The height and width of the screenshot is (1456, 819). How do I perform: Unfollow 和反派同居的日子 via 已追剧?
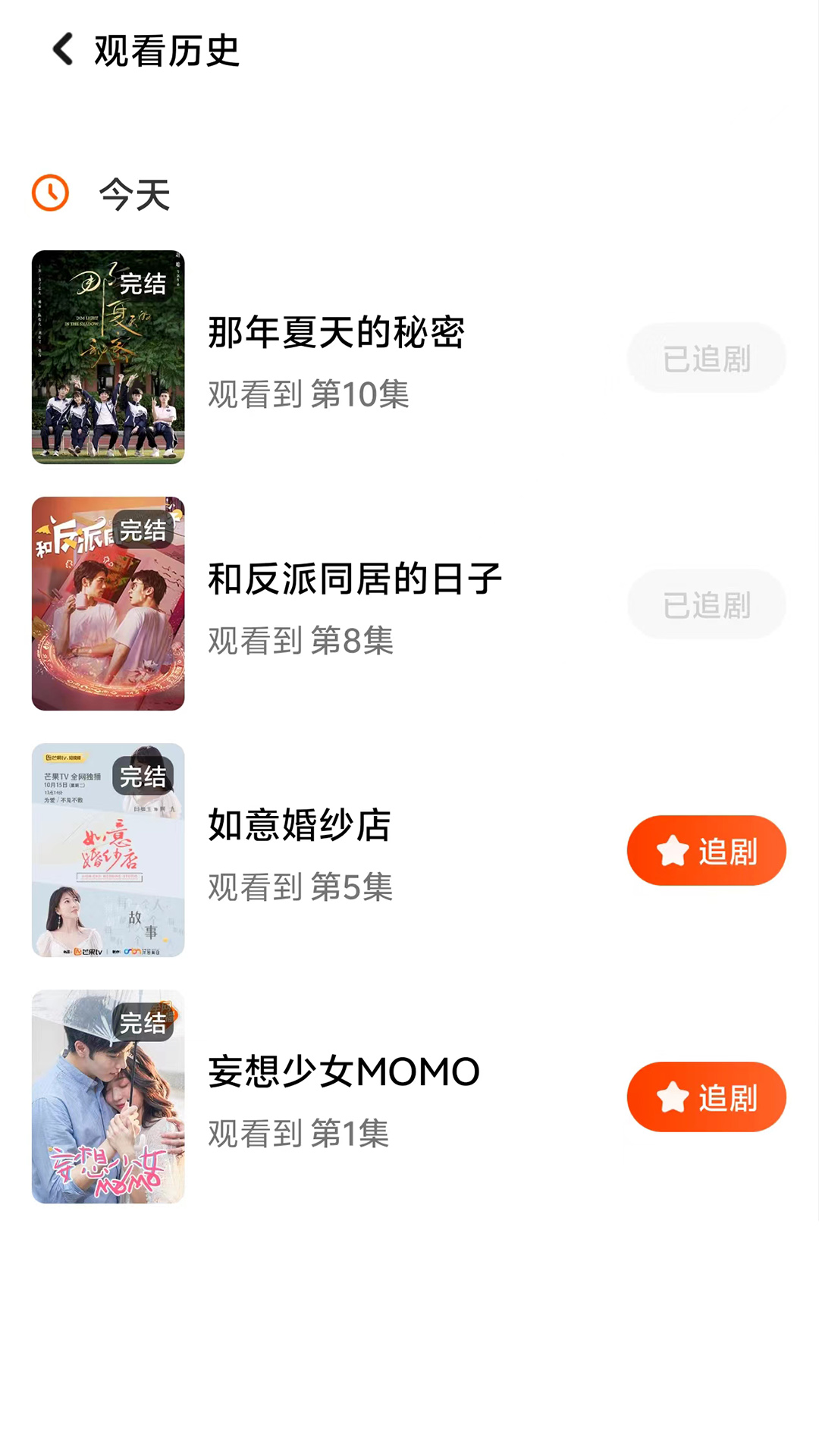coord(706,604)
